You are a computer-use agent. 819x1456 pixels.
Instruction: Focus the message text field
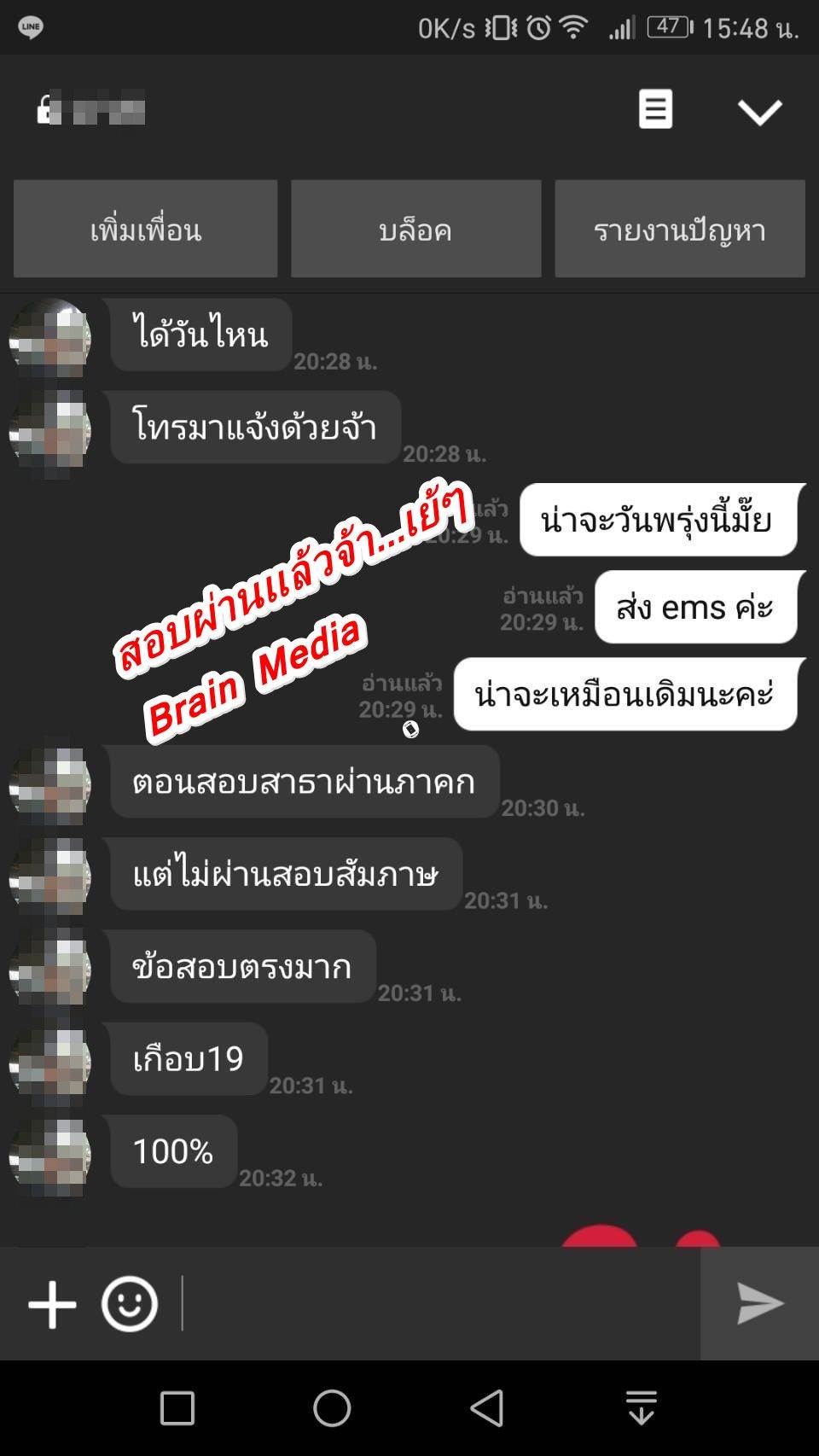pyautogui.click(x=439, y=1304)
